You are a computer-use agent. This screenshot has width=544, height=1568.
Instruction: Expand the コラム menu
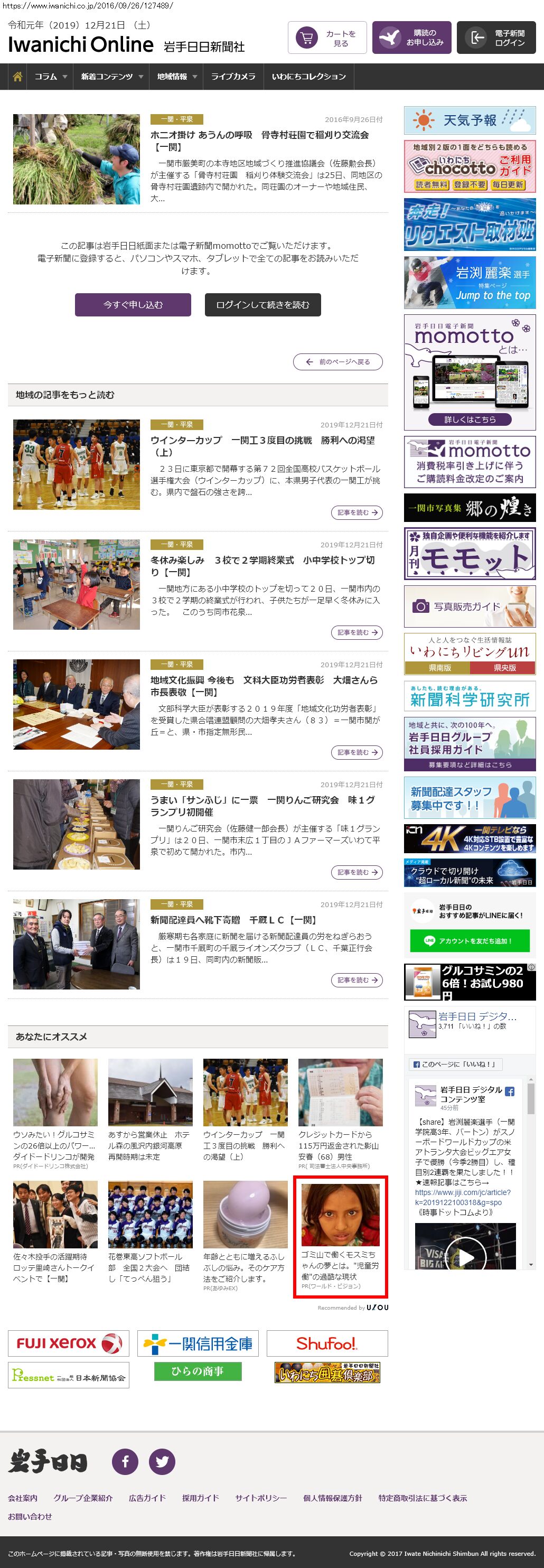pos(50,77)
